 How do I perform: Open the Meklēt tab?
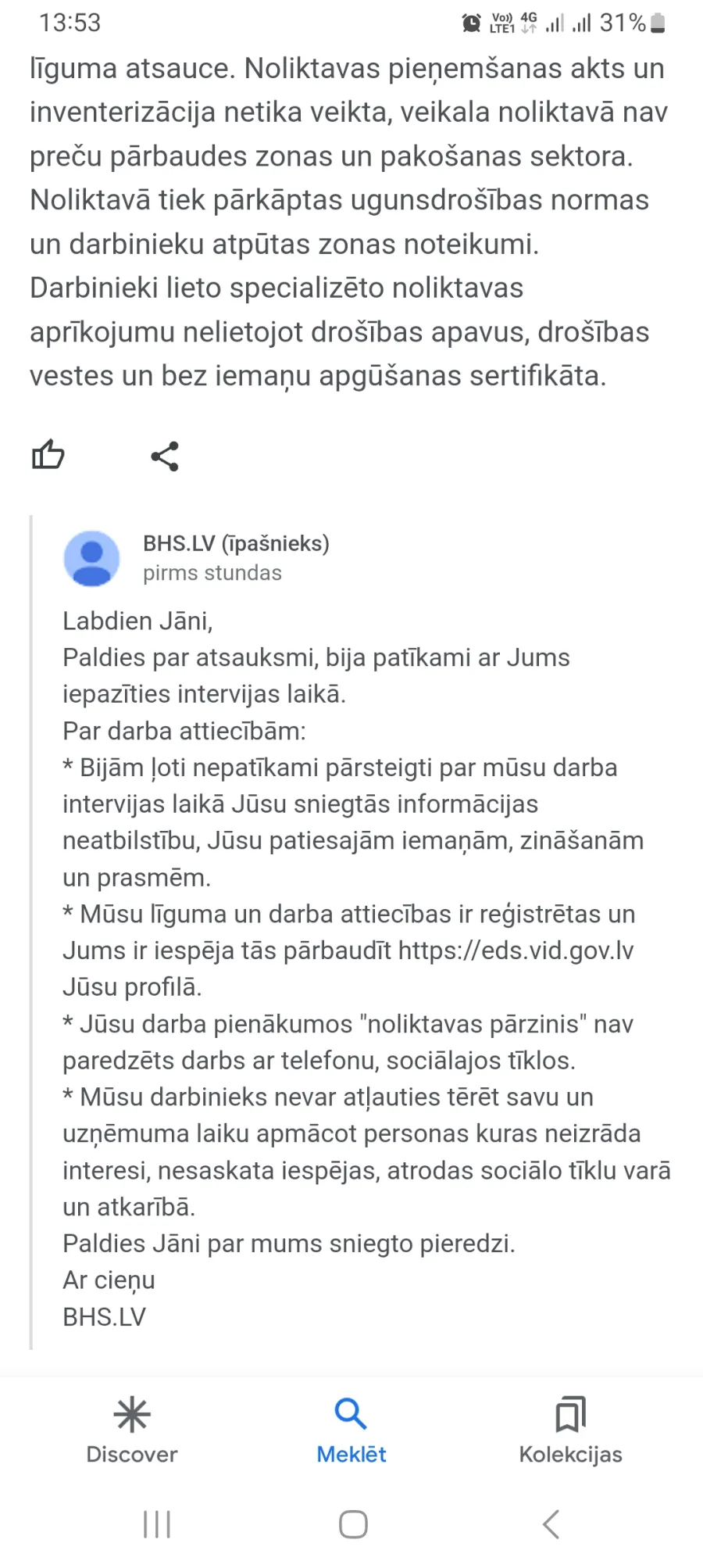pyautogui.click(x=351, y=1430)
